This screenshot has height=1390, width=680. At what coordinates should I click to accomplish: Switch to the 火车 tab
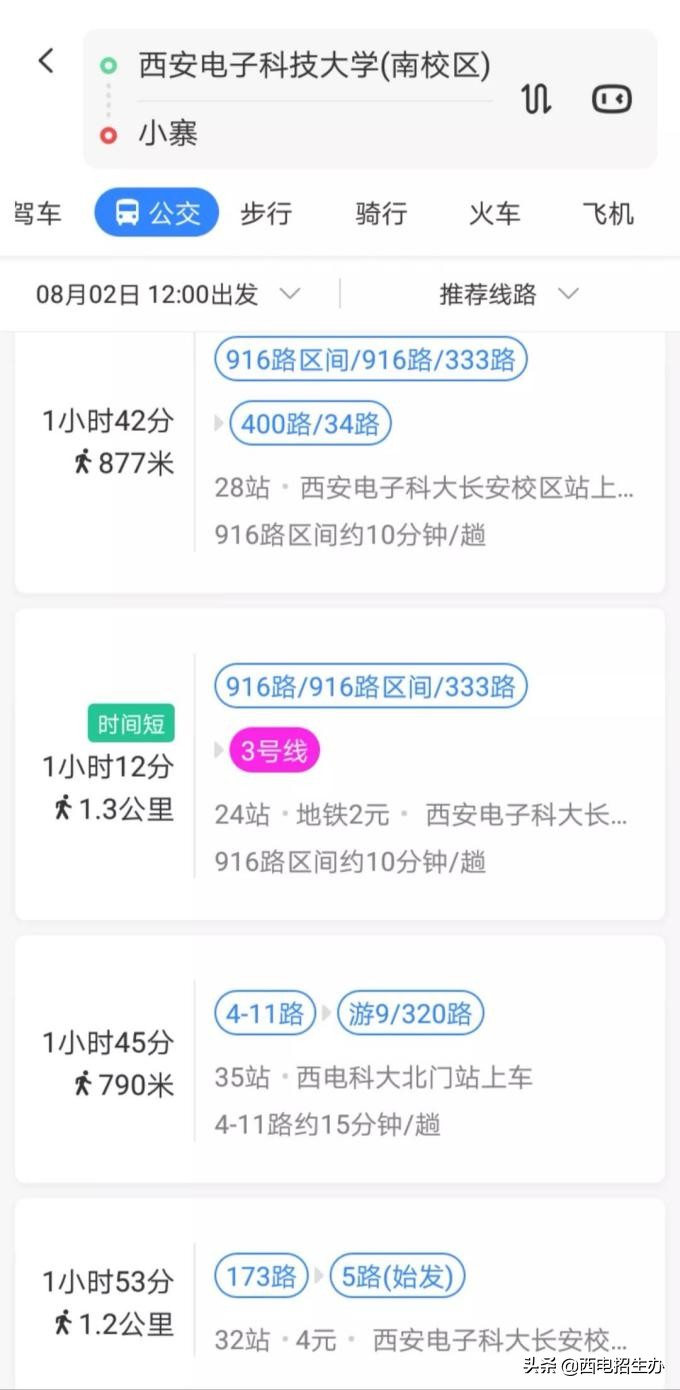[495, 213]
